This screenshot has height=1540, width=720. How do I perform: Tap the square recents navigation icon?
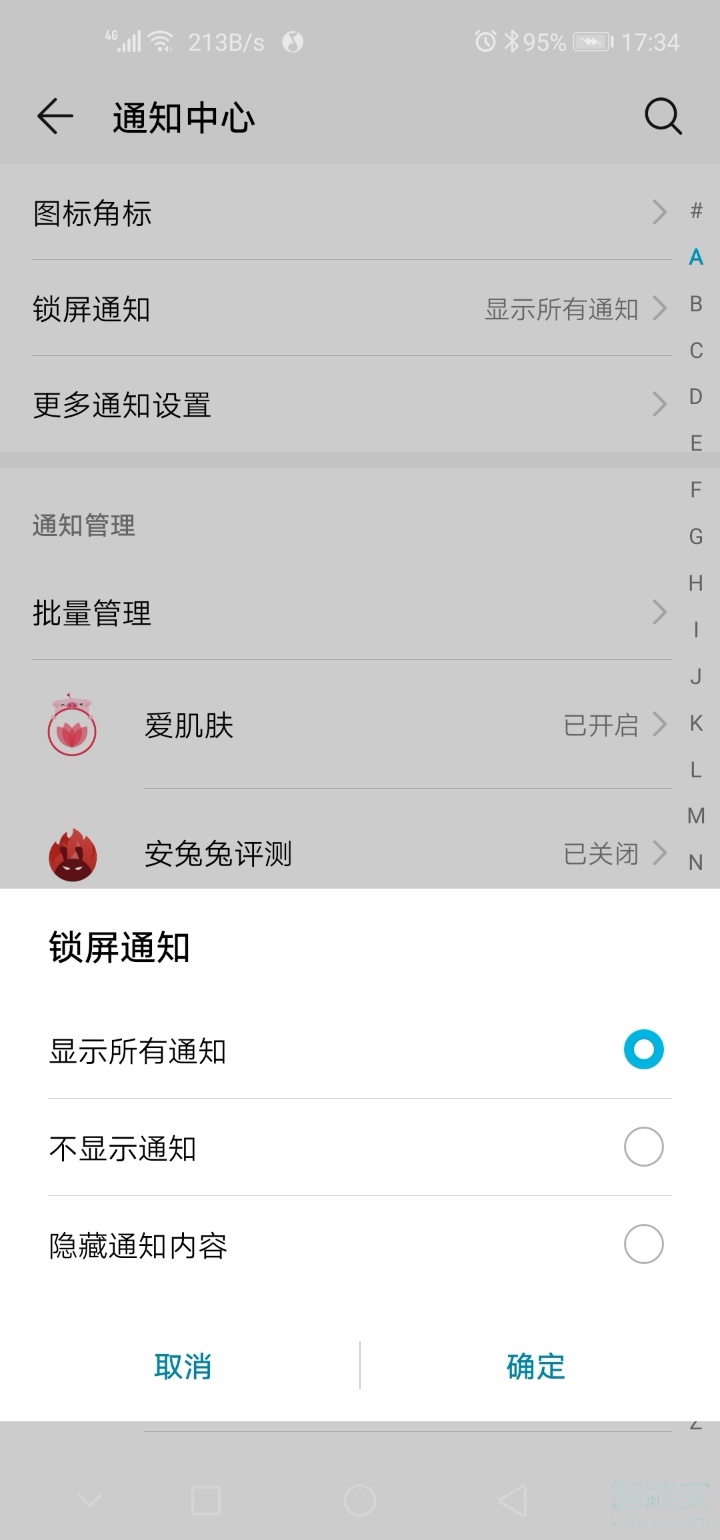[204, 1501]
